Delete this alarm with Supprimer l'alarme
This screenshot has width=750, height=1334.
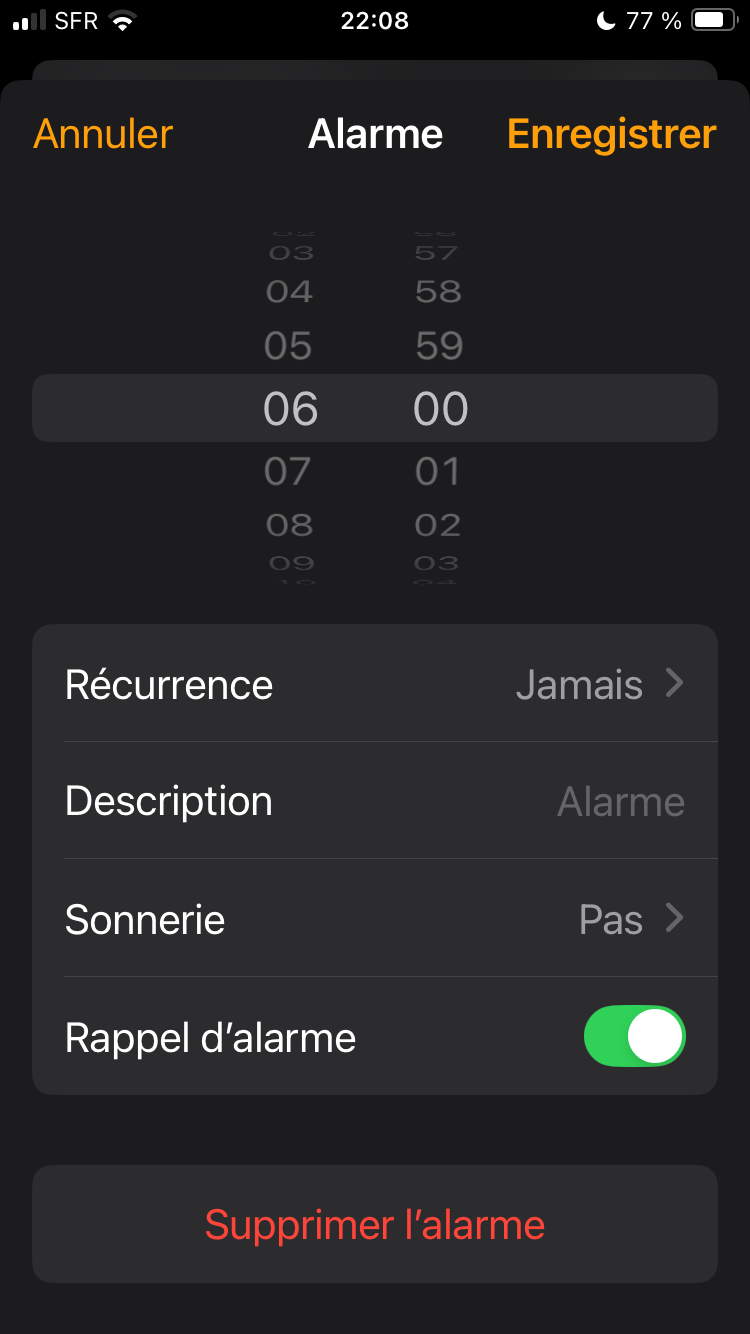coord(375,1224)
